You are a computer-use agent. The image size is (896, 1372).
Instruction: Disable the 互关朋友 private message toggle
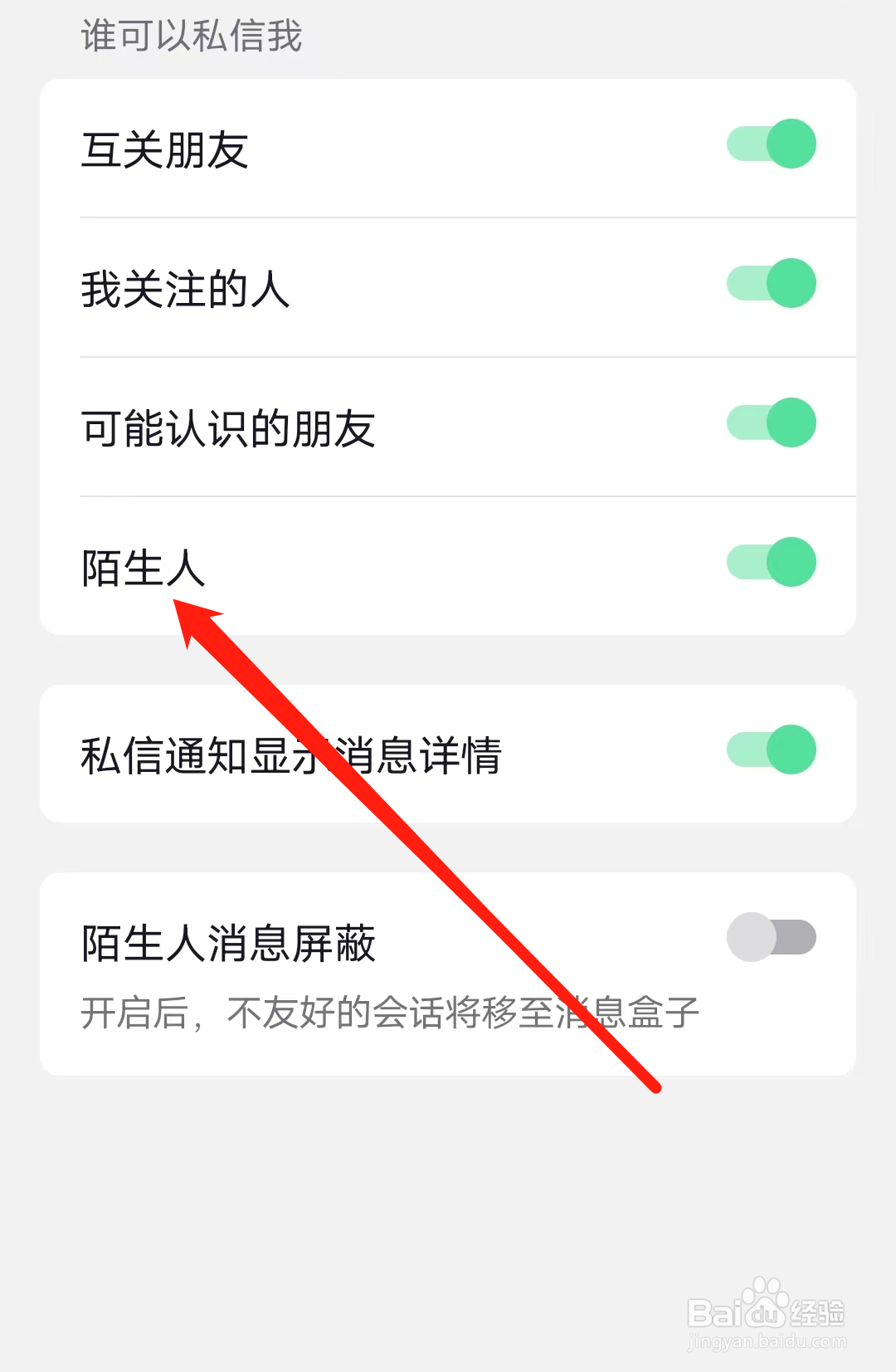pyautogui.click(x=768, y=143)
